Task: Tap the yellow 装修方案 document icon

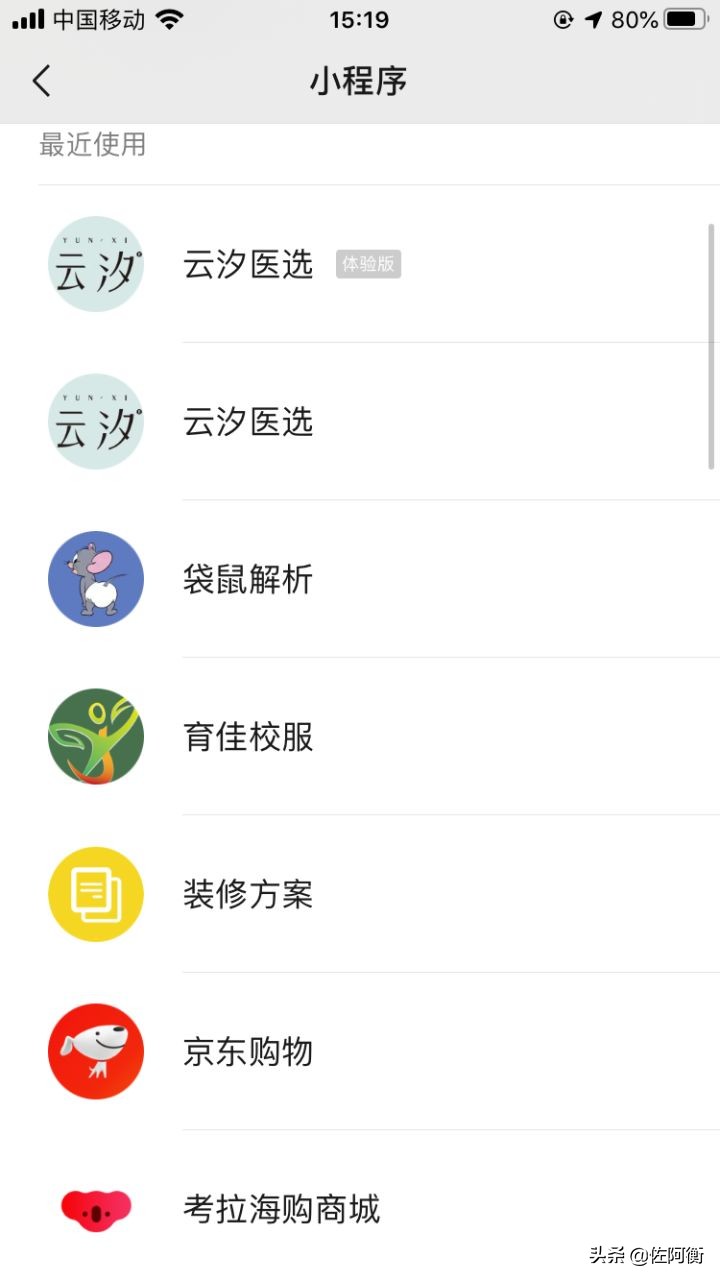Action: pos(95,893)
